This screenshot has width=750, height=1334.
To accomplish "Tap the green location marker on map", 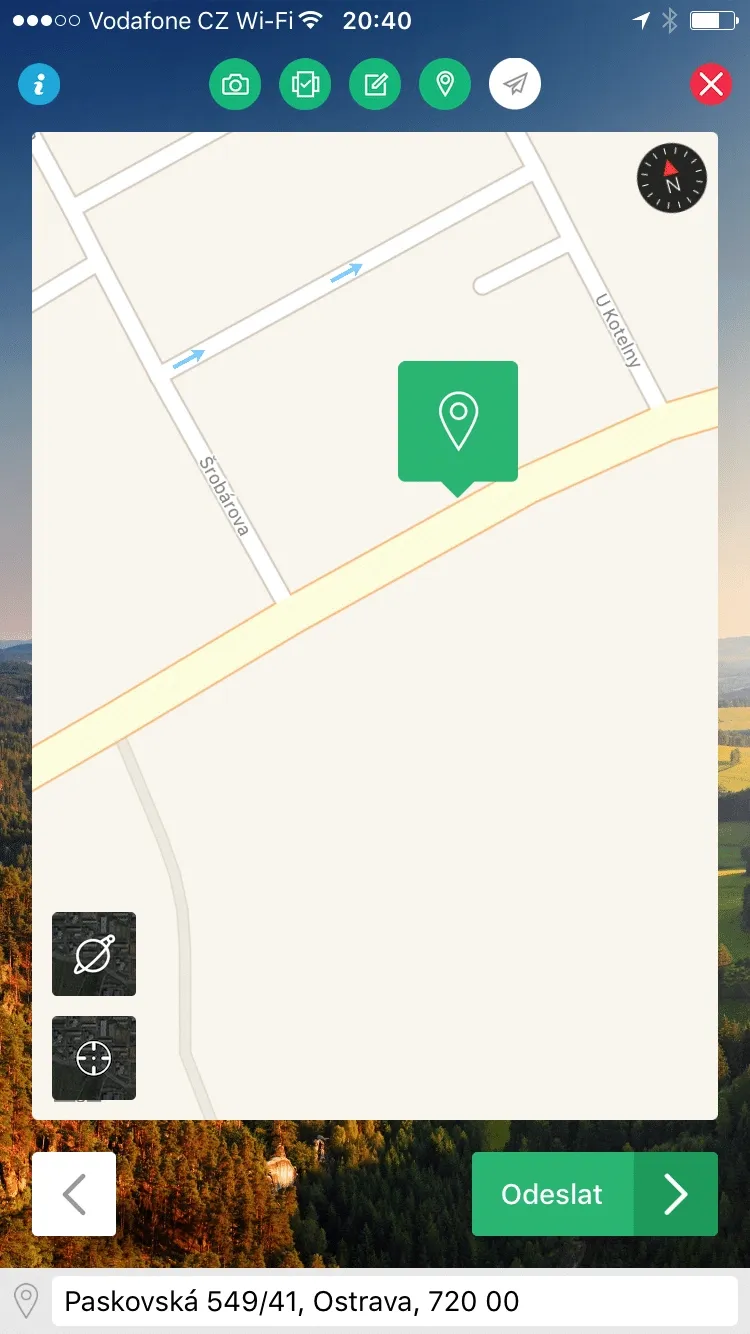I will 458,422.
